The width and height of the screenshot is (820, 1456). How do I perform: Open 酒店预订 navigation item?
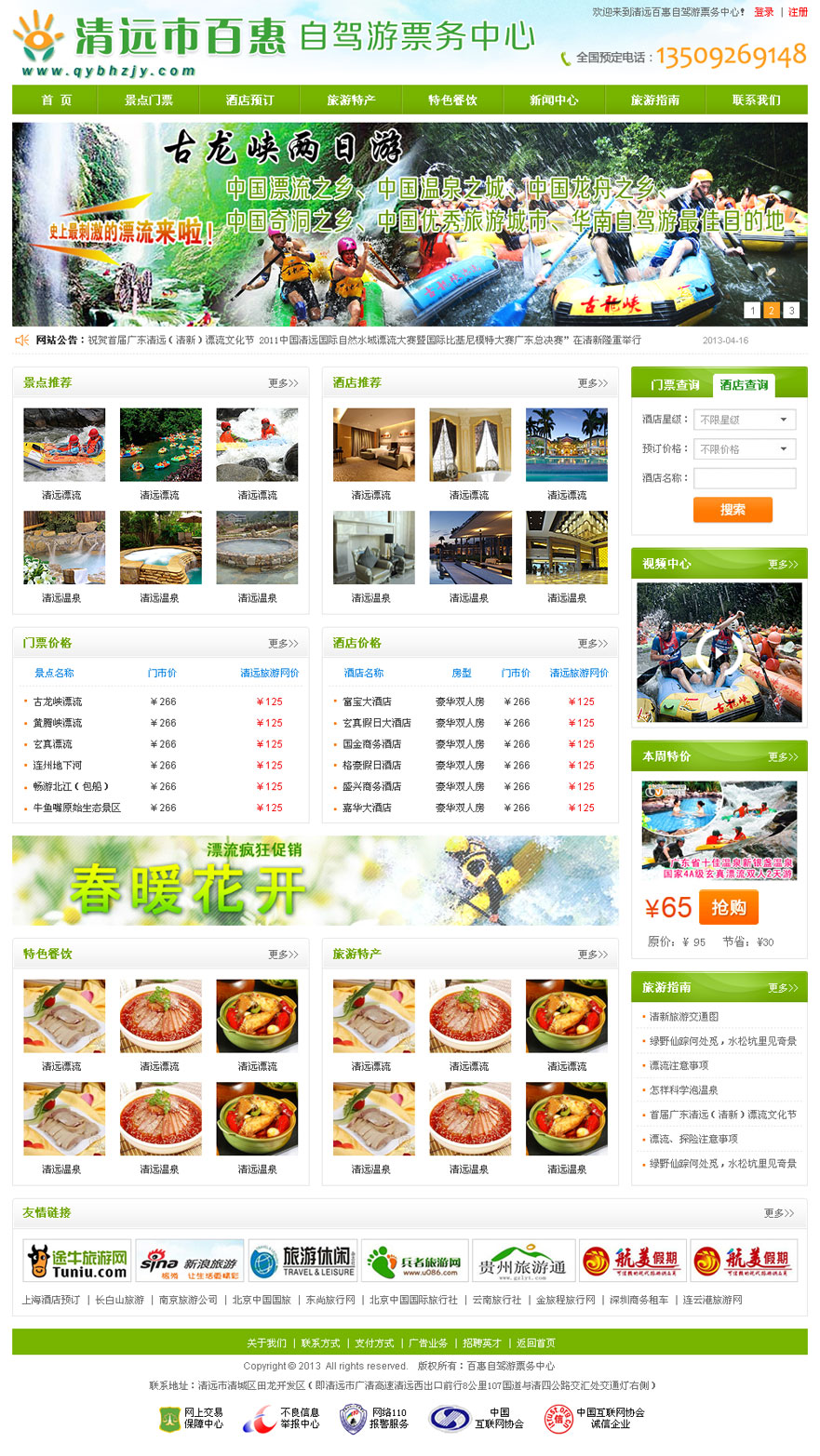[x=249, y=100]
